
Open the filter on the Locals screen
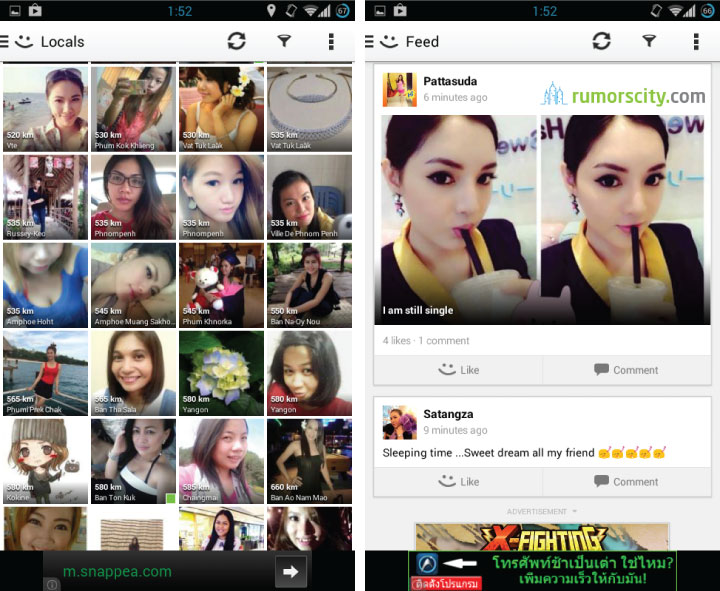point(284,41)
